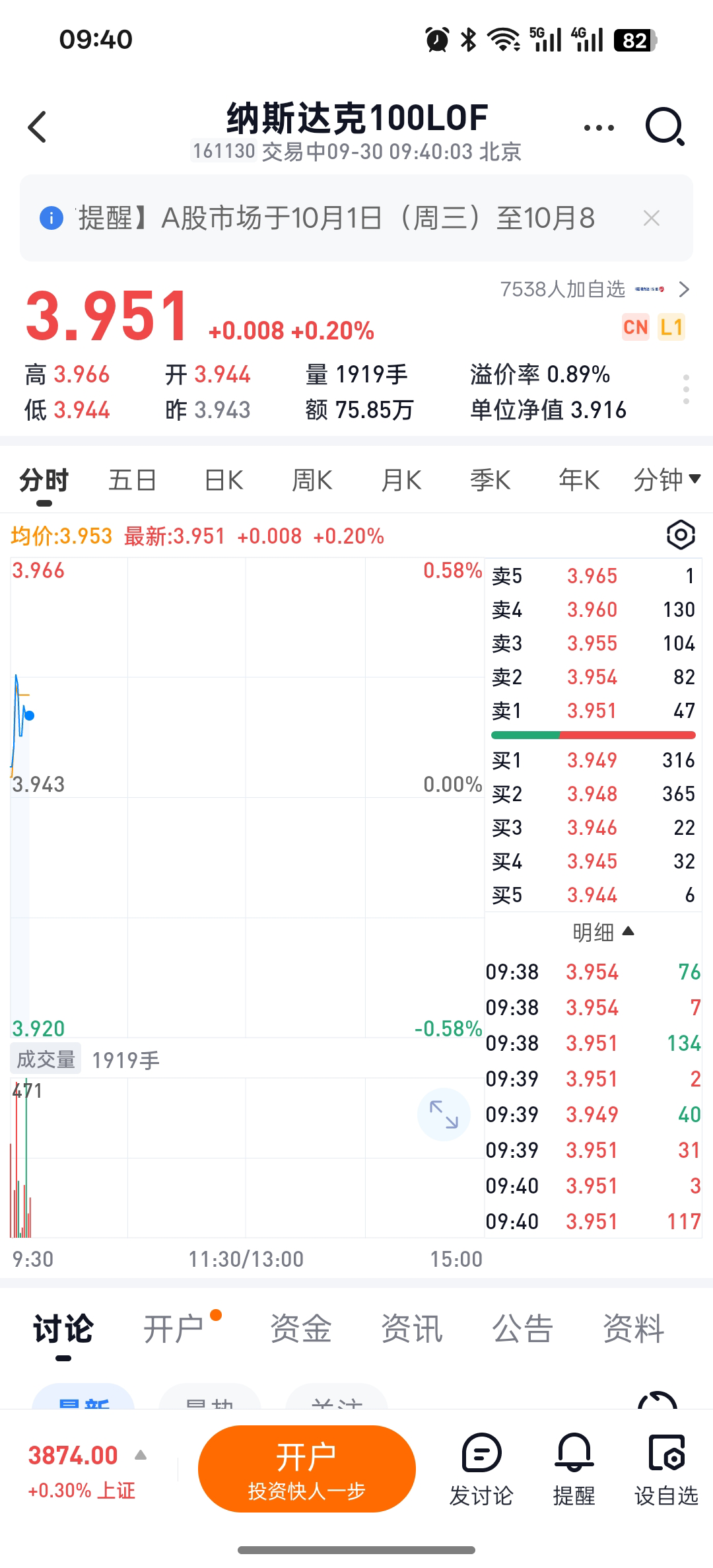Add to watchlist via 设自选
Viewport: 713px width, 1568px height.
[x=666, y=1469]
